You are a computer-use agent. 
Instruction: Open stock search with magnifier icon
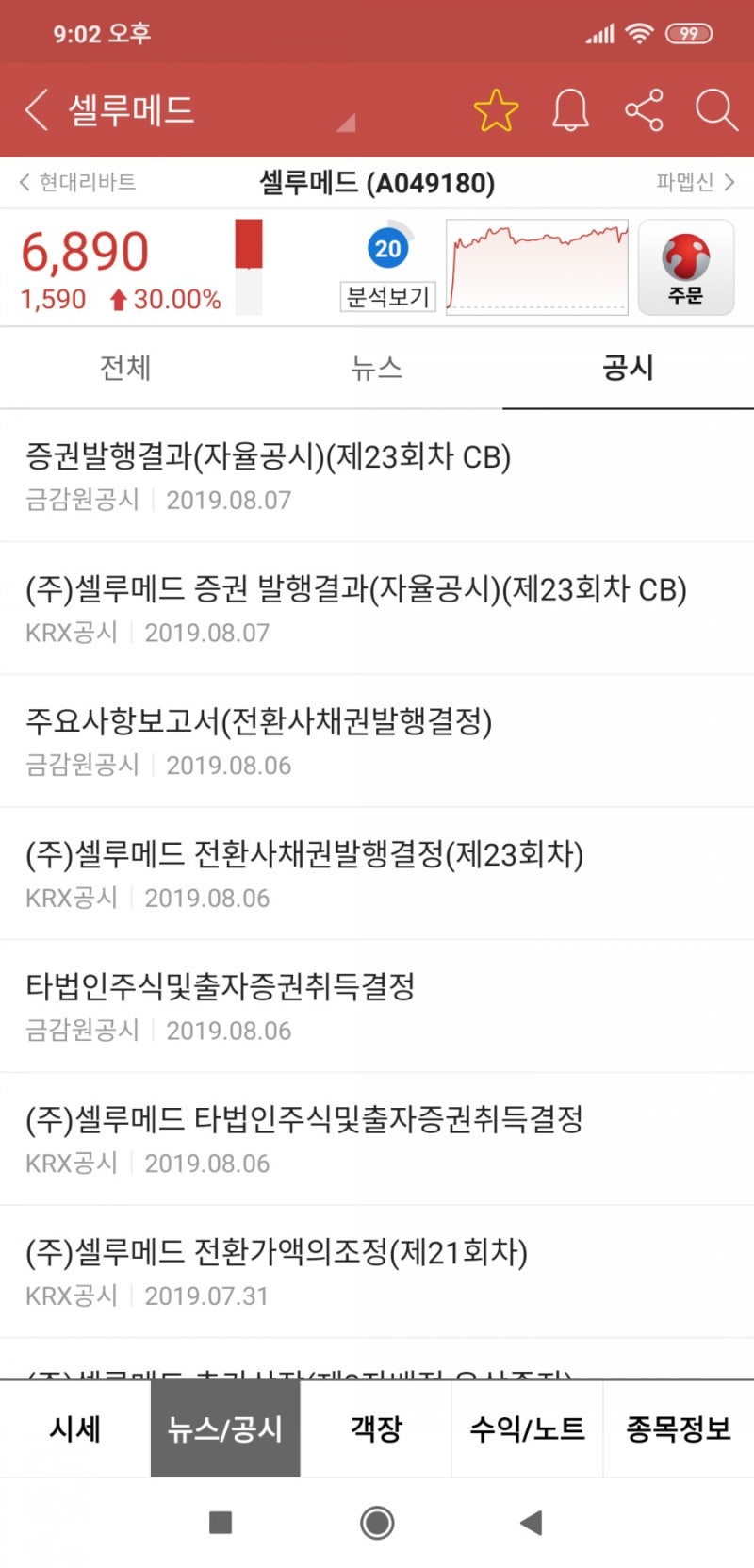click(716, 110)
